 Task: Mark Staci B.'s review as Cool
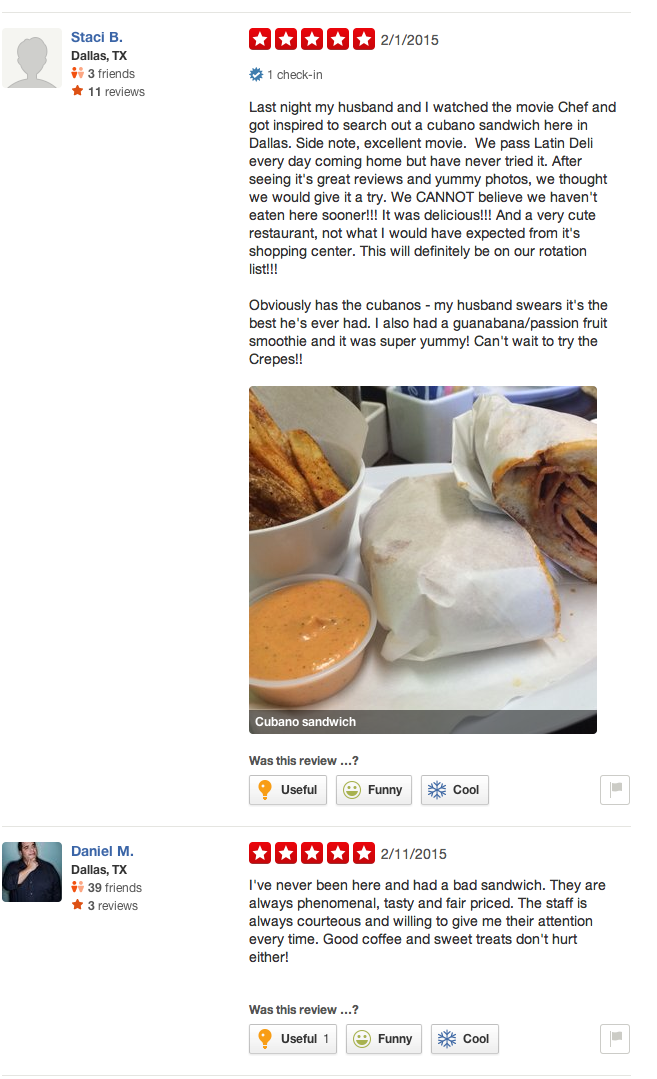tap(454, 790)
